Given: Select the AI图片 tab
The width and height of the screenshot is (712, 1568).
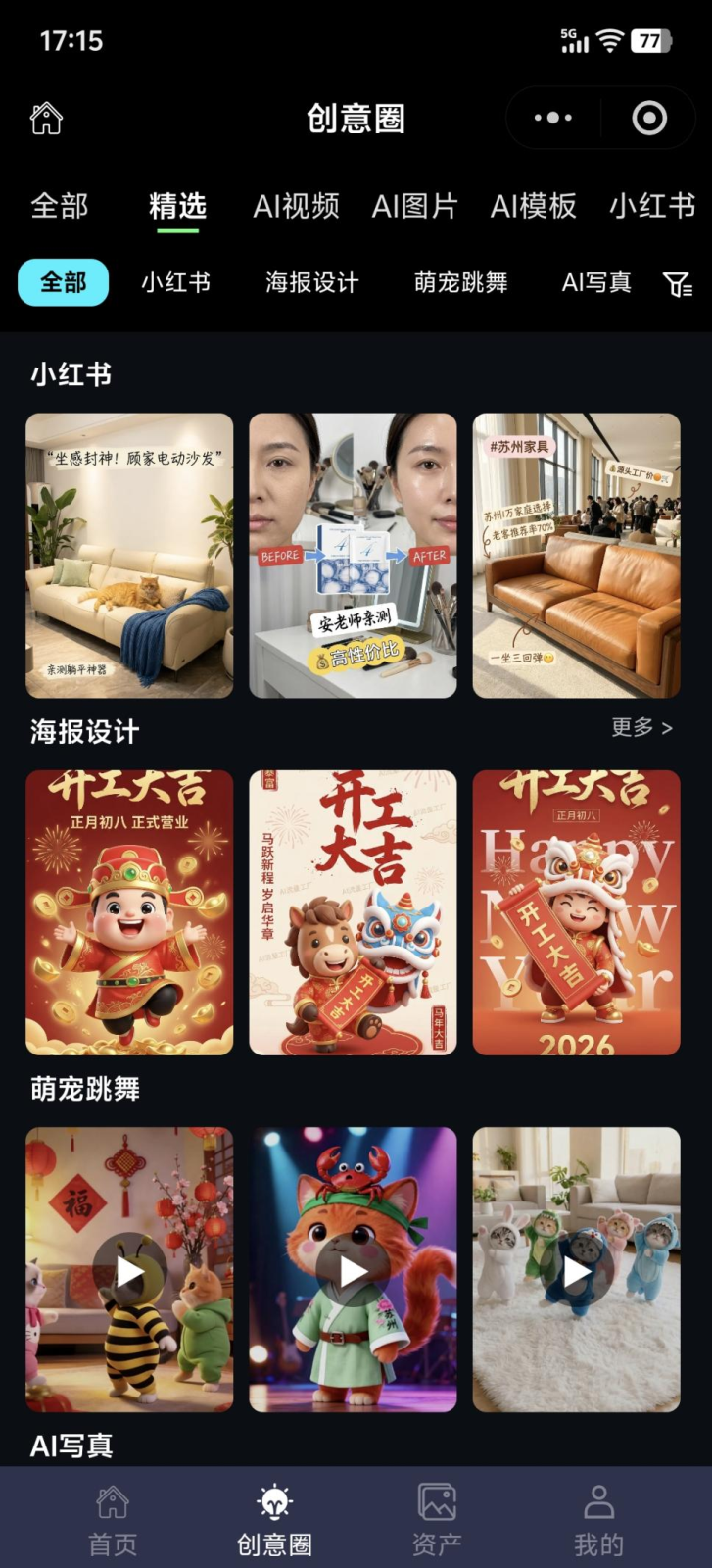Looking at the screenshot, I should coord(415,207).
